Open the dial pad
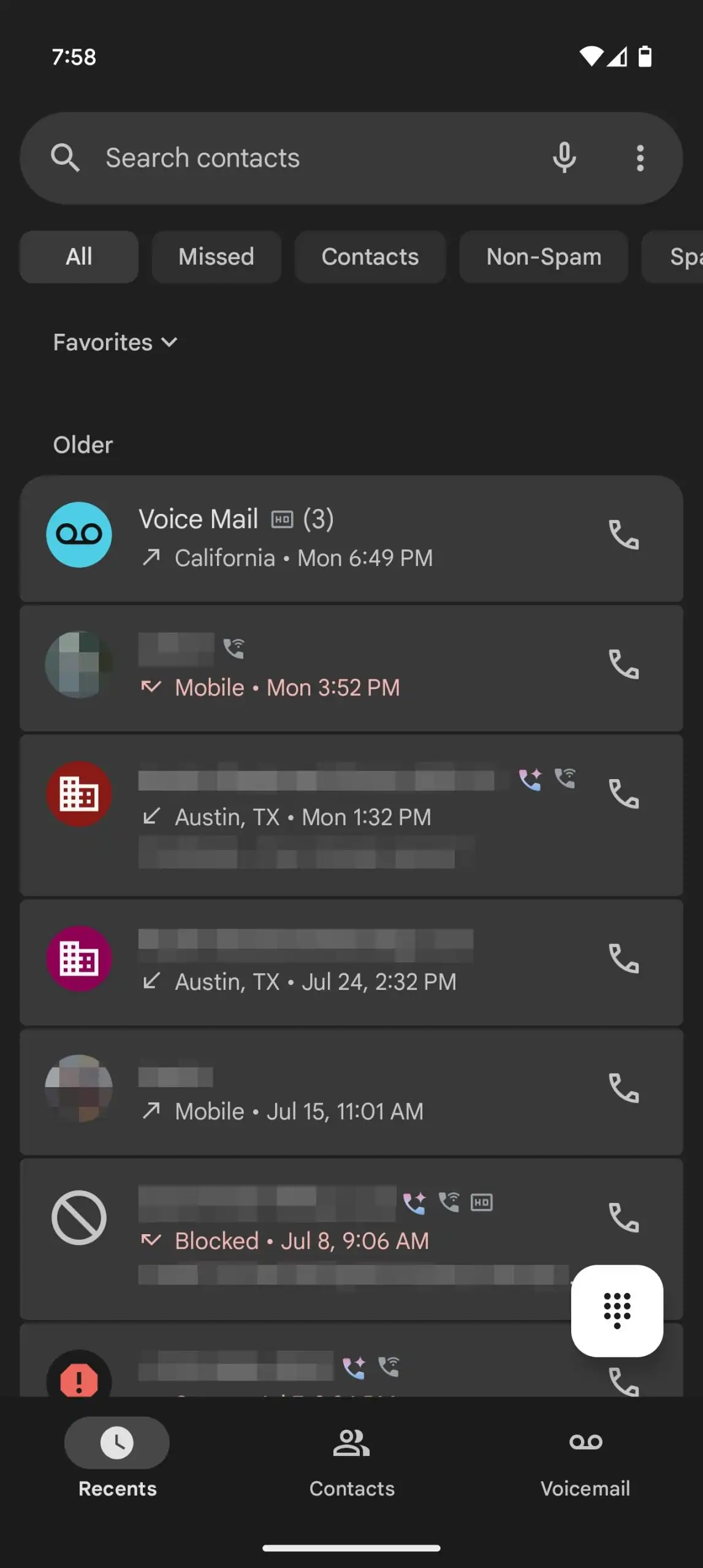 617,1310
